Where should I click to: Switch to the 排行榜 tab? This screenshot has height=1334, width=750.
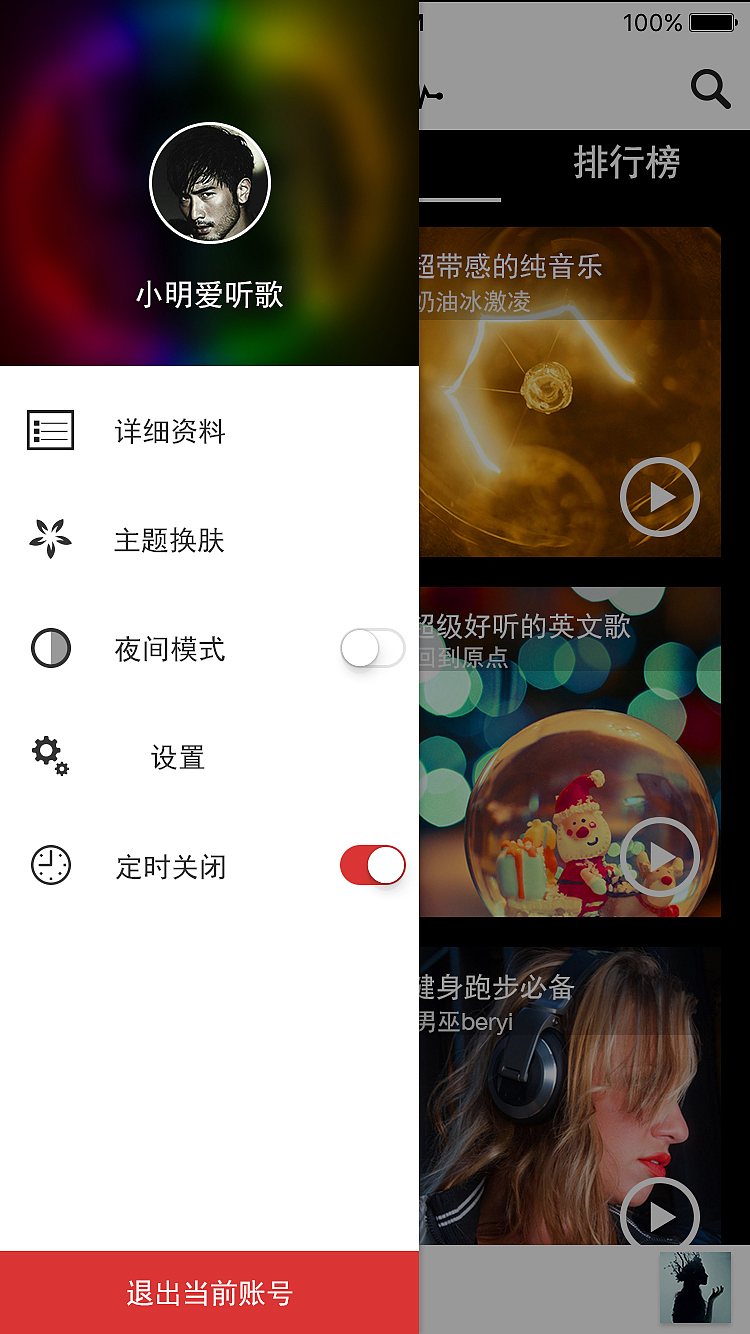coord(627,162)
